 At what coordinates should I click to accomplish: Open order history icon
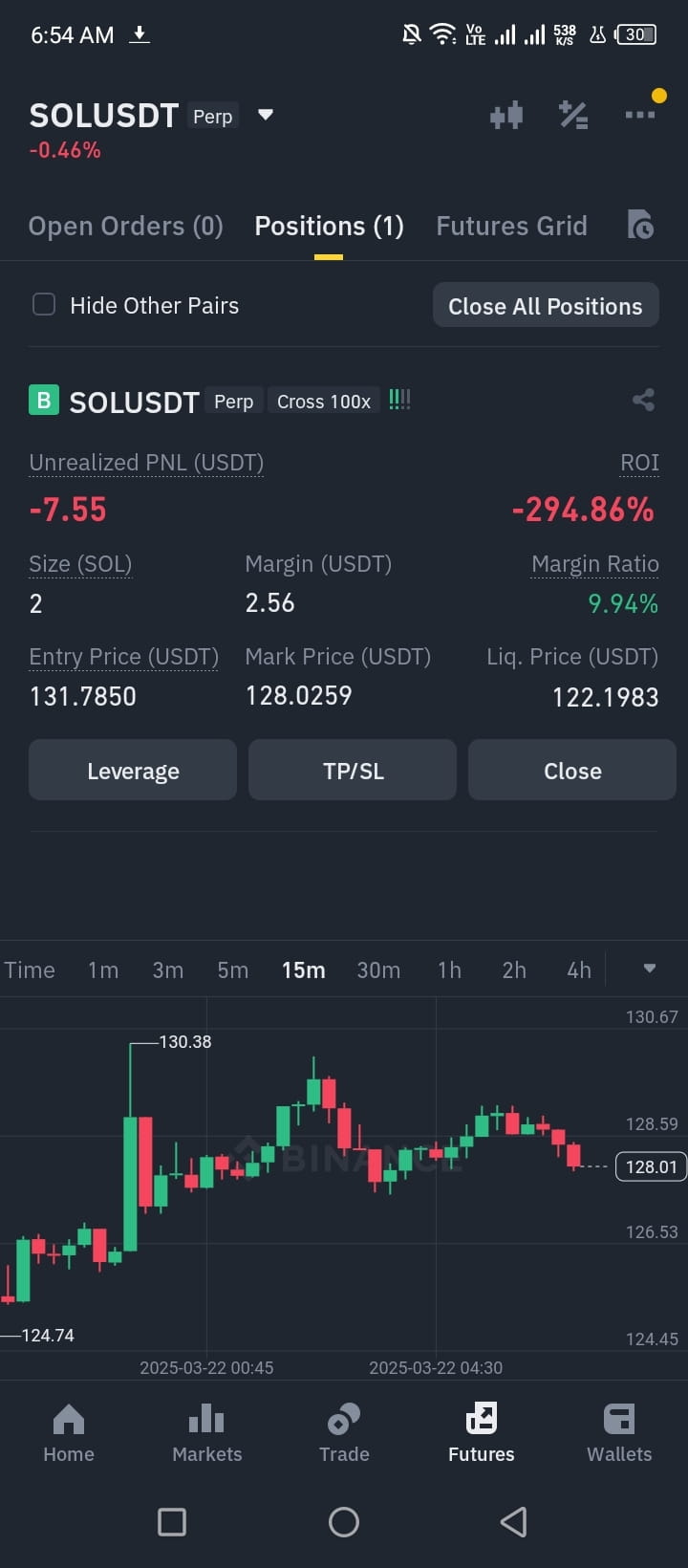[x=640, y=225]
